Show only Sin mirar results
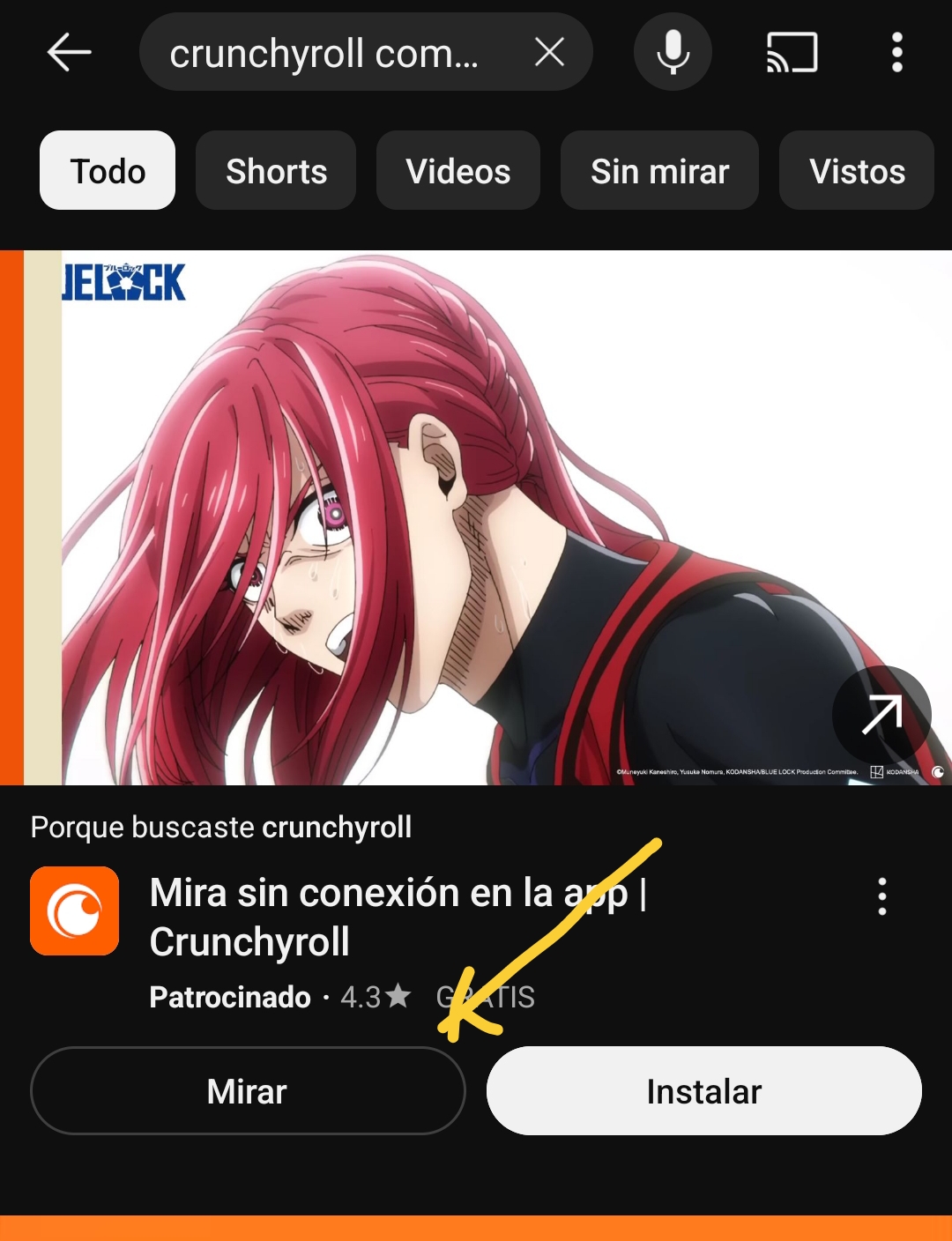This screenshot has height=1241, width=952. pos(659,171)
